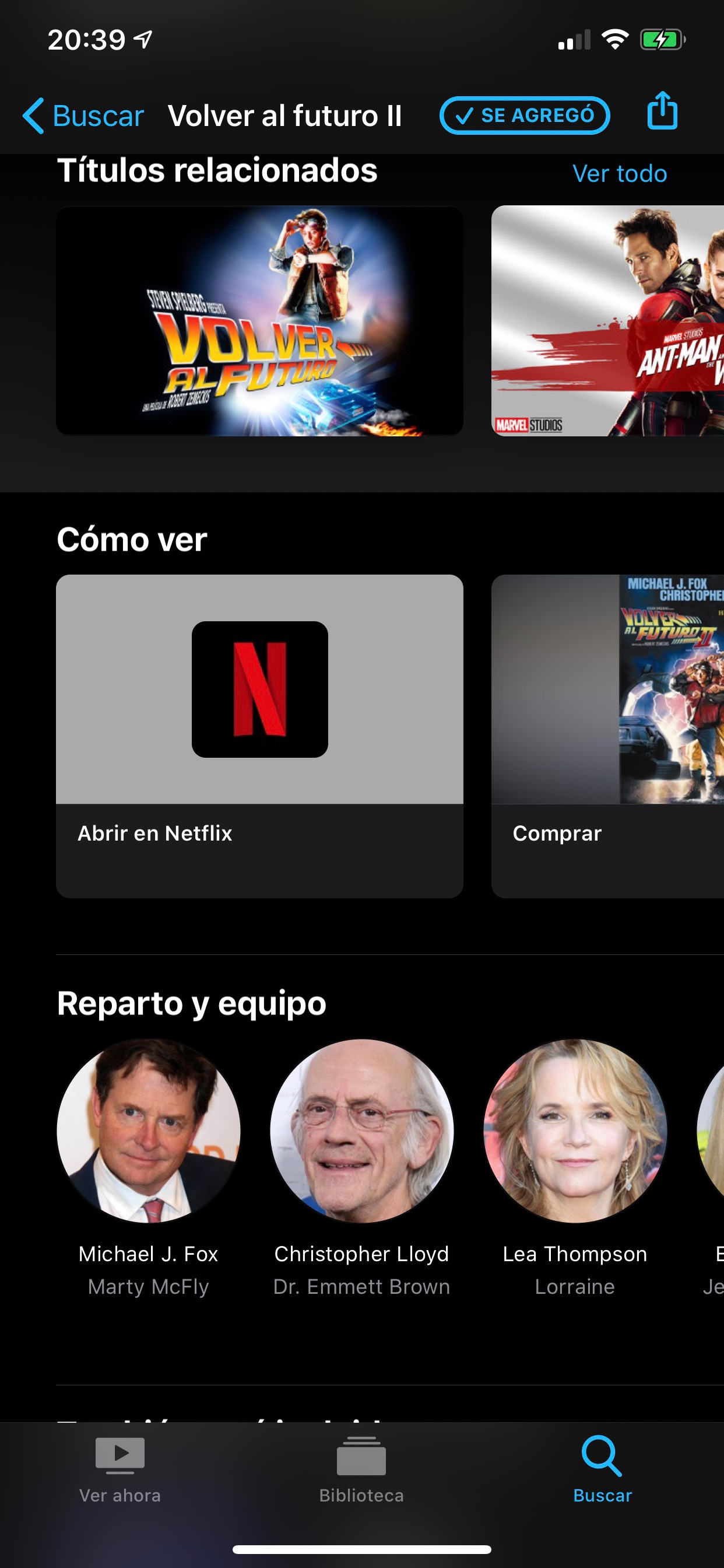Select Abrir en Netflix card
Screen dimensions: 724x1568
coord(260,736)
